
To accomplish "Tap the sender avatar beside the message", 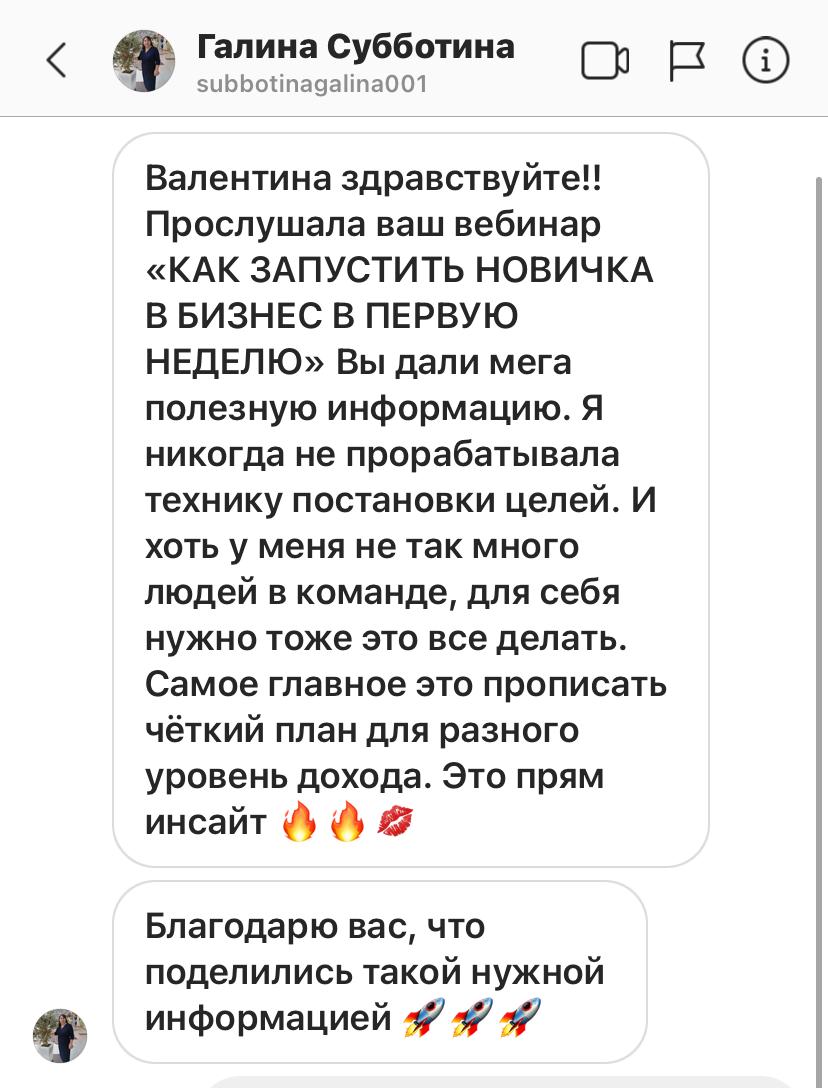I will pyautogui.click(x=60, y=1034).
